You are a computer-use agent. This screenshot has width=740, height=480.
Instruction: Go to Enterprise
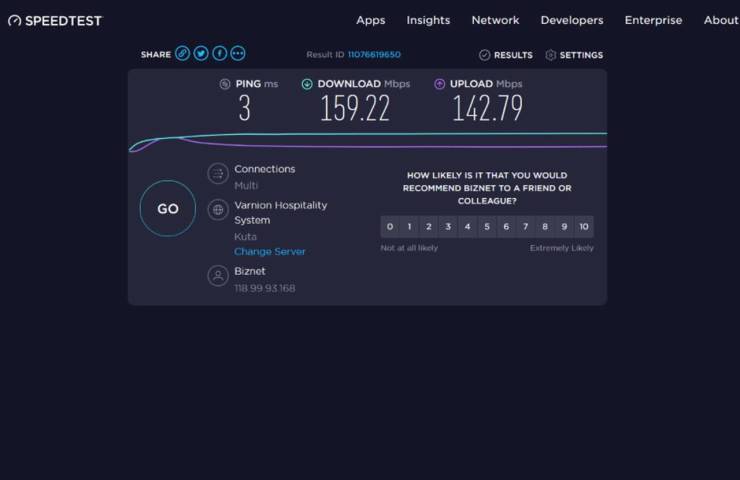point(653,20)
